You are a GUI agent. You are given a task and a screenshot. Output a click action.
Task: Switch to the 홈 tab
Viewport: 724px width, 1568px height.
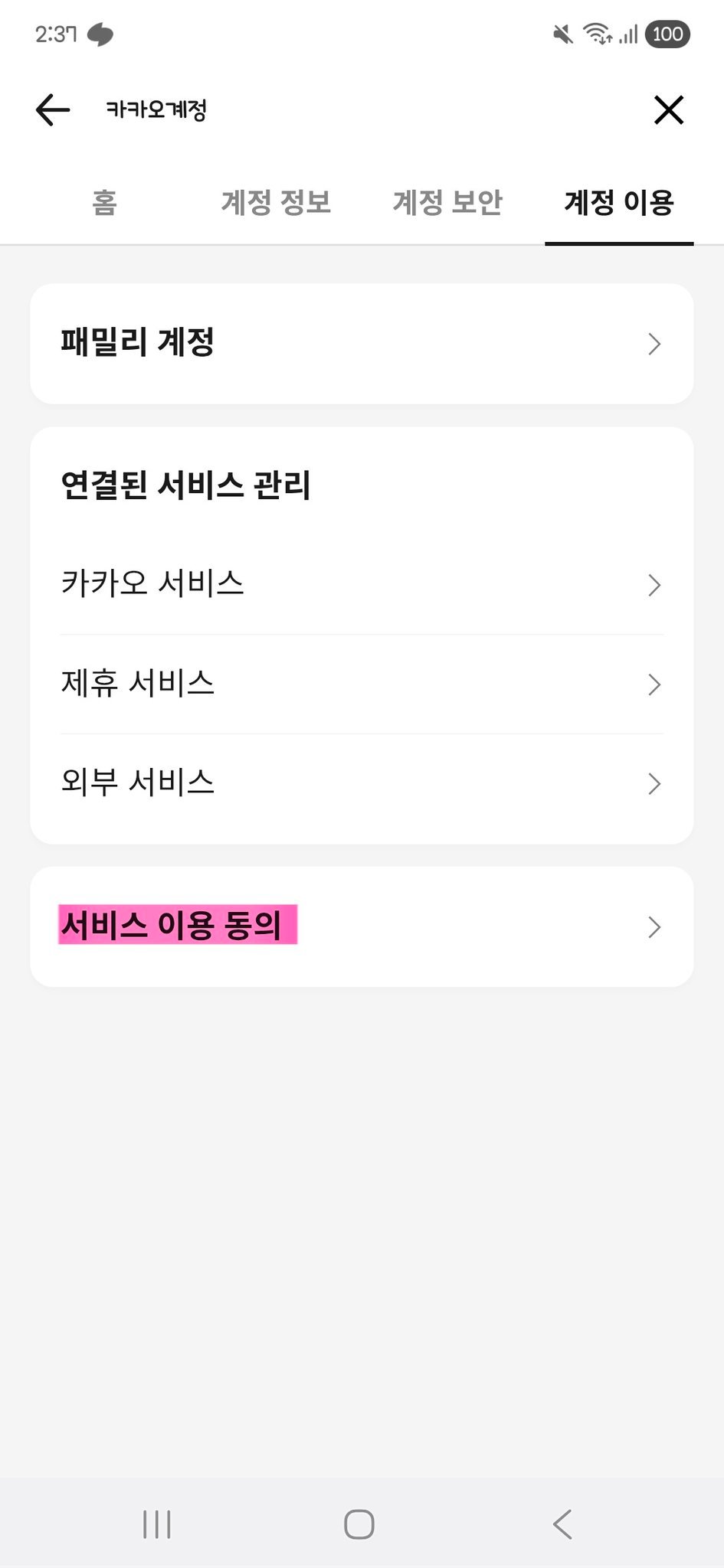(104, 203)
